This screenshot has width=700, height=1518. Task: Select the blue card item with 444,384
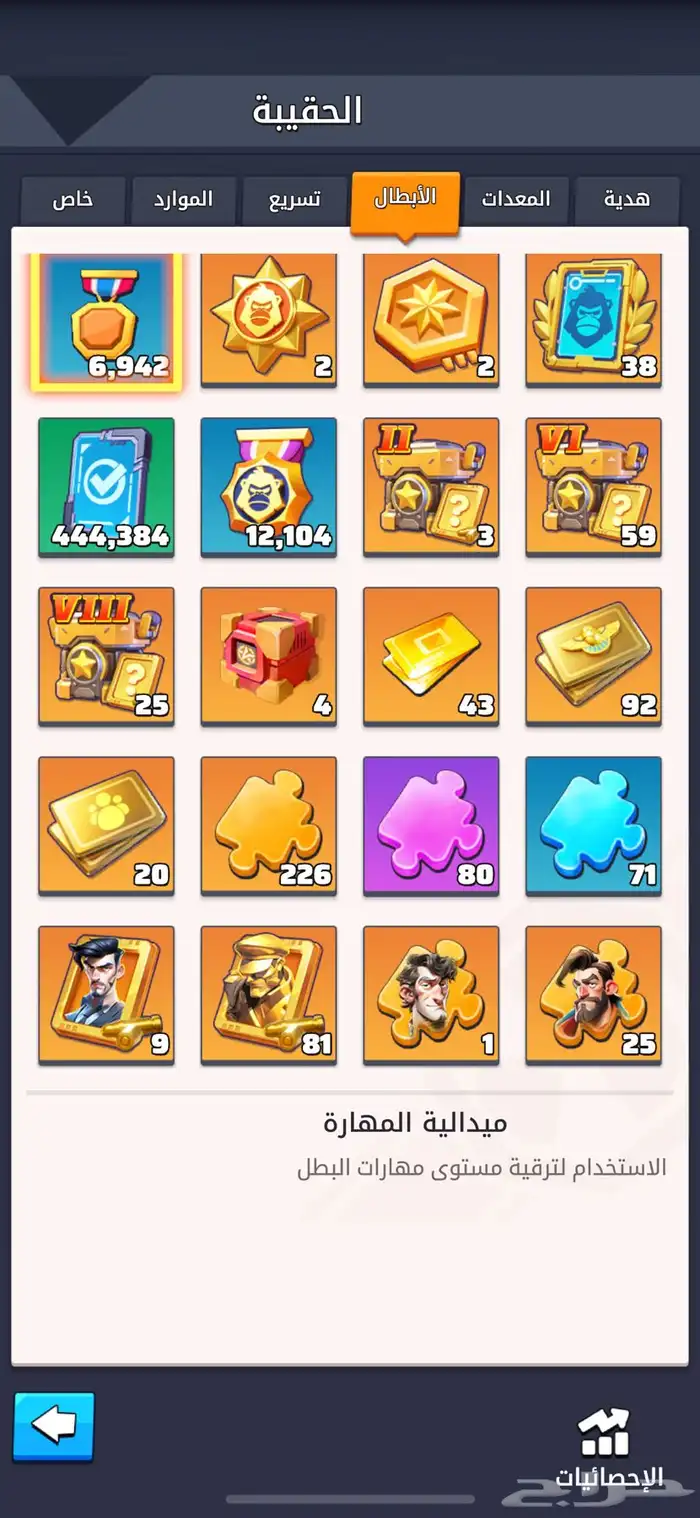[x=106, y=487]
